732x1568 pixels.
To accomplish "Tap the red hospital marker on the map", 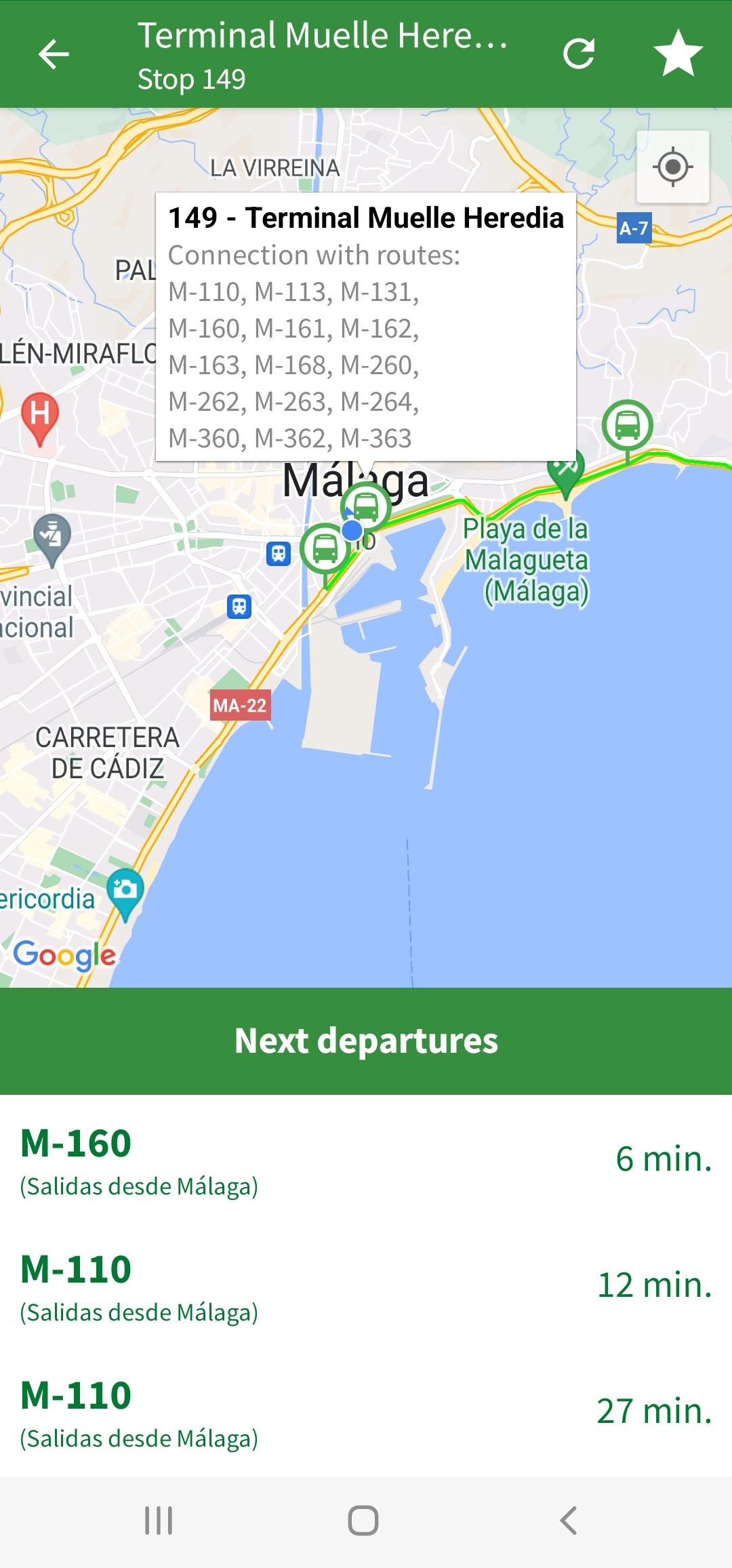I will point(40,415).
